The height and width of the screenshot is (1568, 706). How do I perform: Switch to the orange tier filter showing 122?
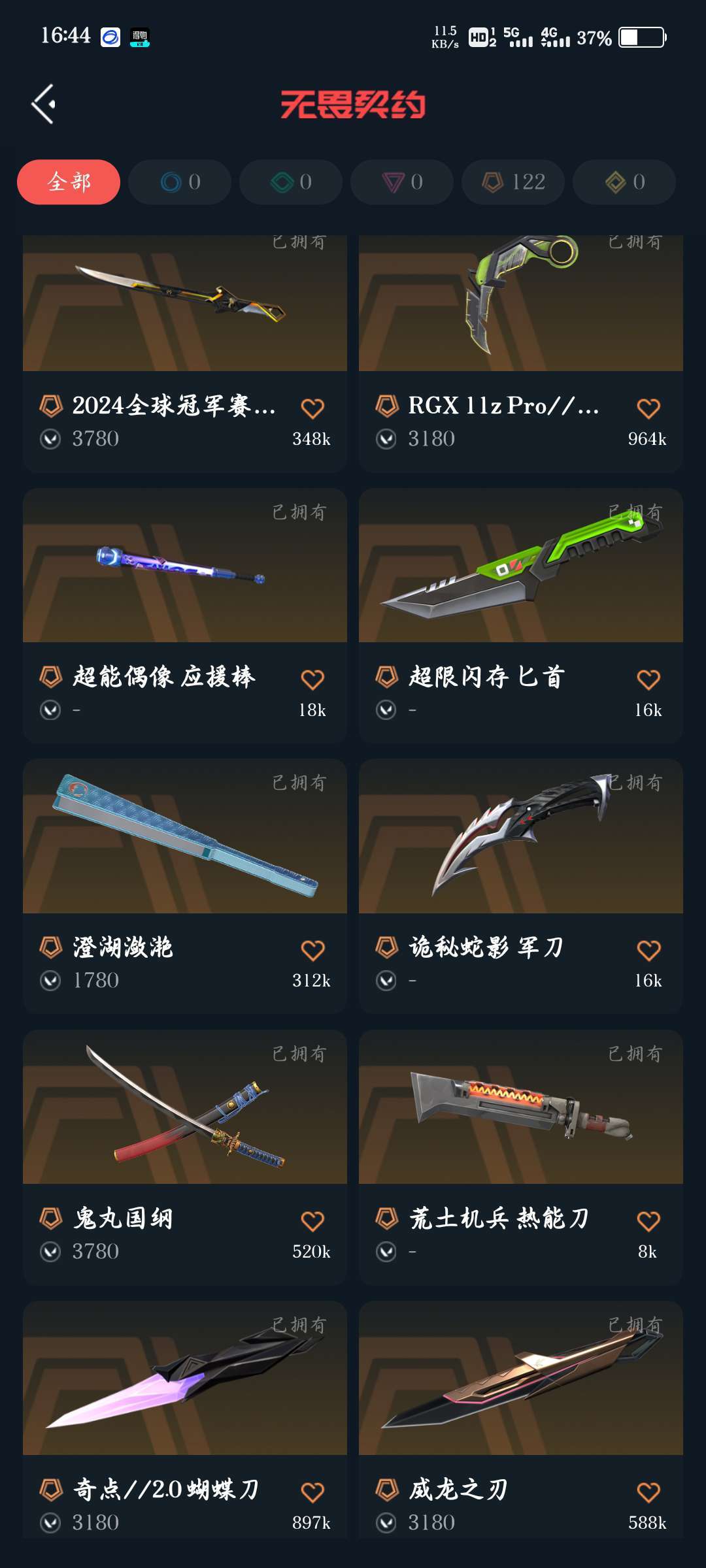coord(513,182)
